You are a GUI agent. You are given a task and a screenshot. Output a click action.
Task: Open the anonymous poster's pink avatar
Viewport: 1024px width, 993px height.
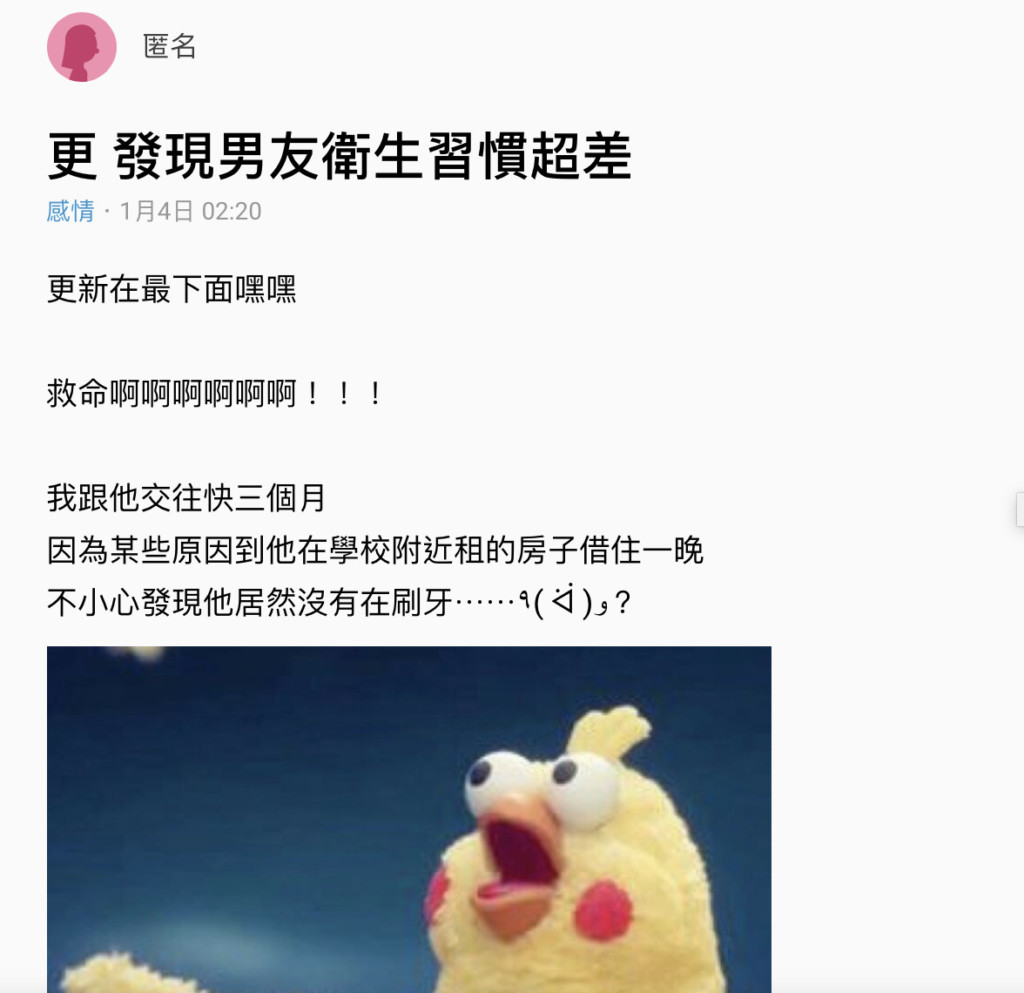[x=81, y=47]
